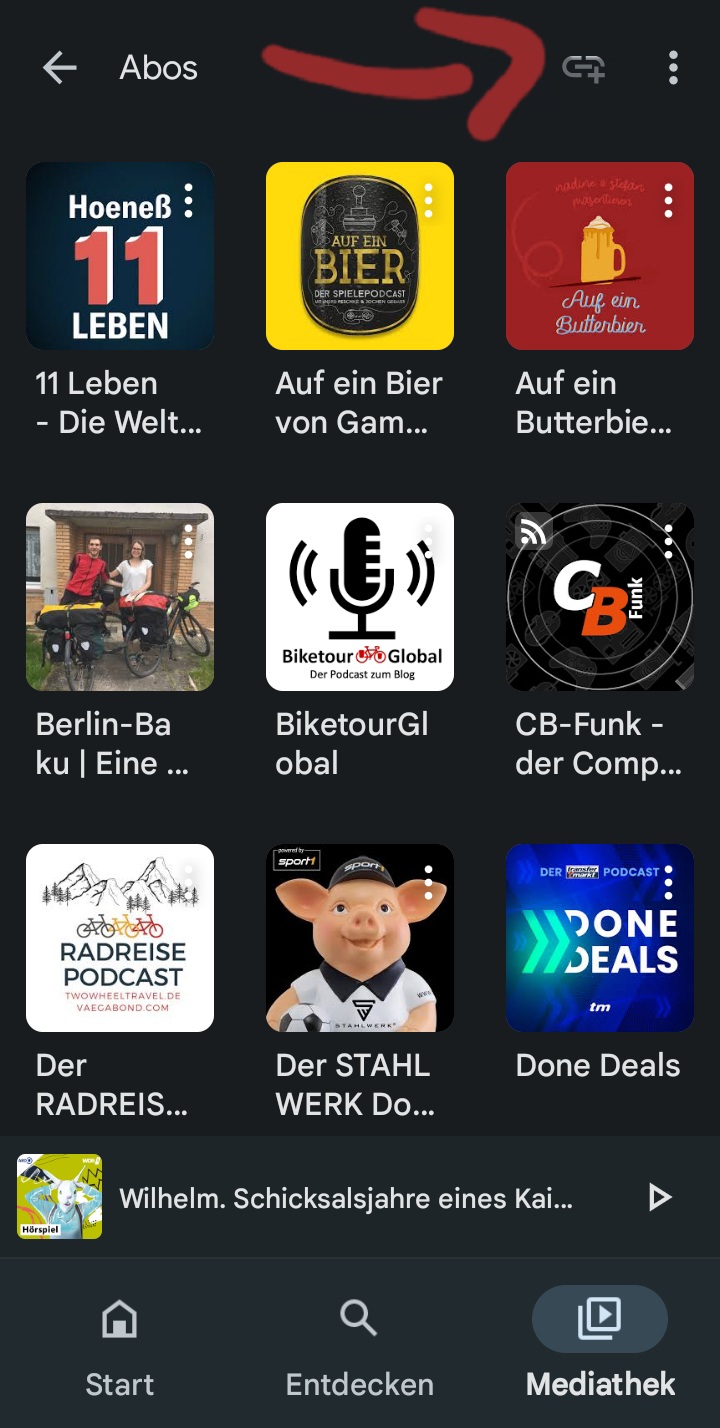The image size is (720, 1428).
Task: Play the Wilhelm. Schicksalsjahre episode
Action: click(659, 1197)
